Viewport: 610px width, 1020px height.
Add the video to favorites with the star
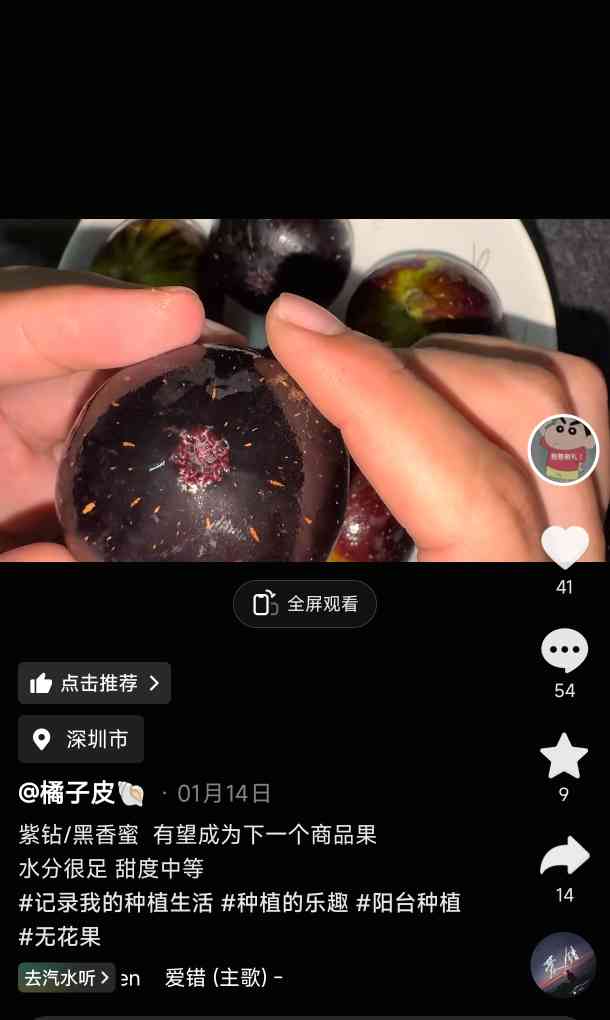pos(564,756)
